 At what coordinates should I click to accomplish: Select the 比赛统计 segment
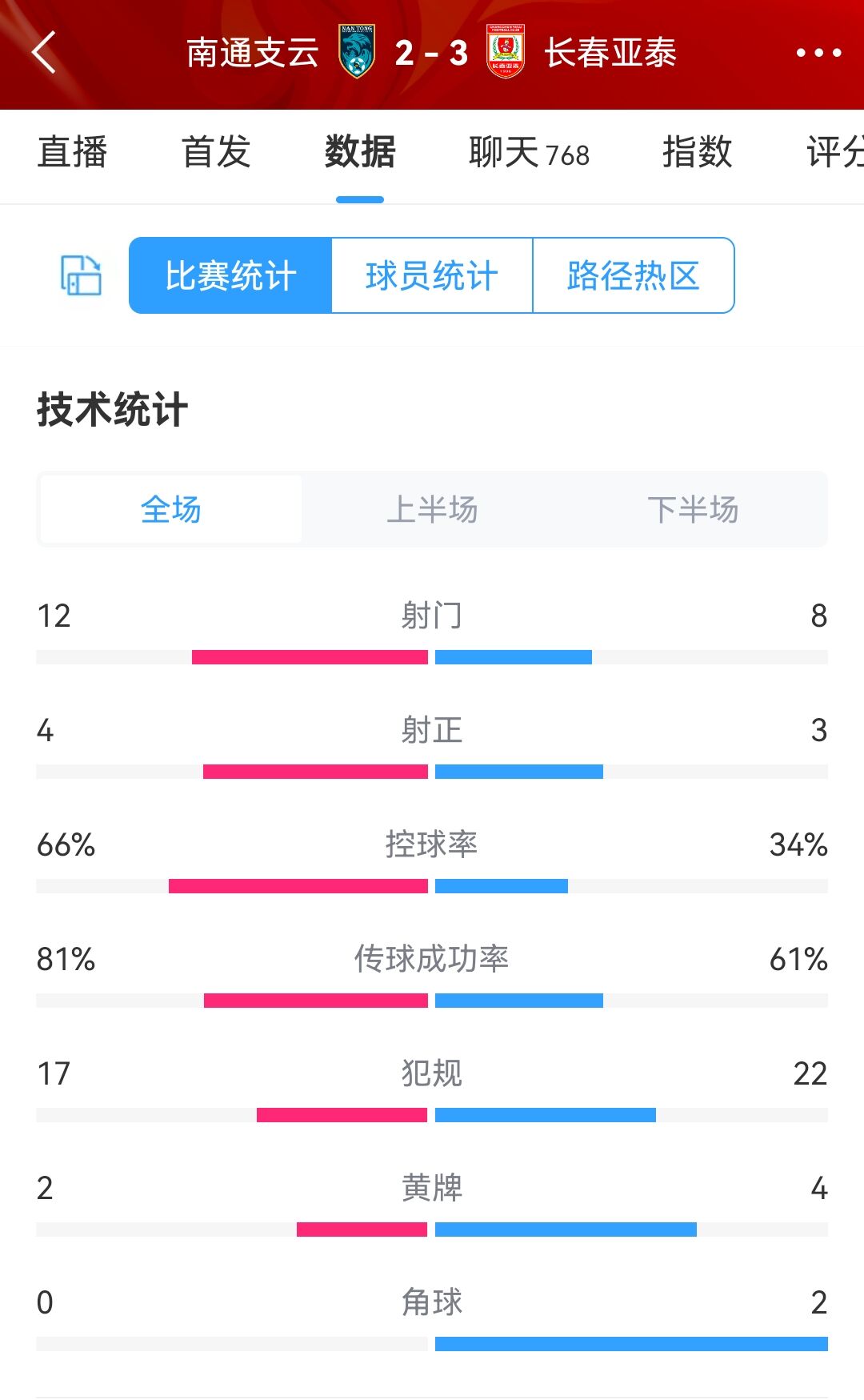point(230,275)
